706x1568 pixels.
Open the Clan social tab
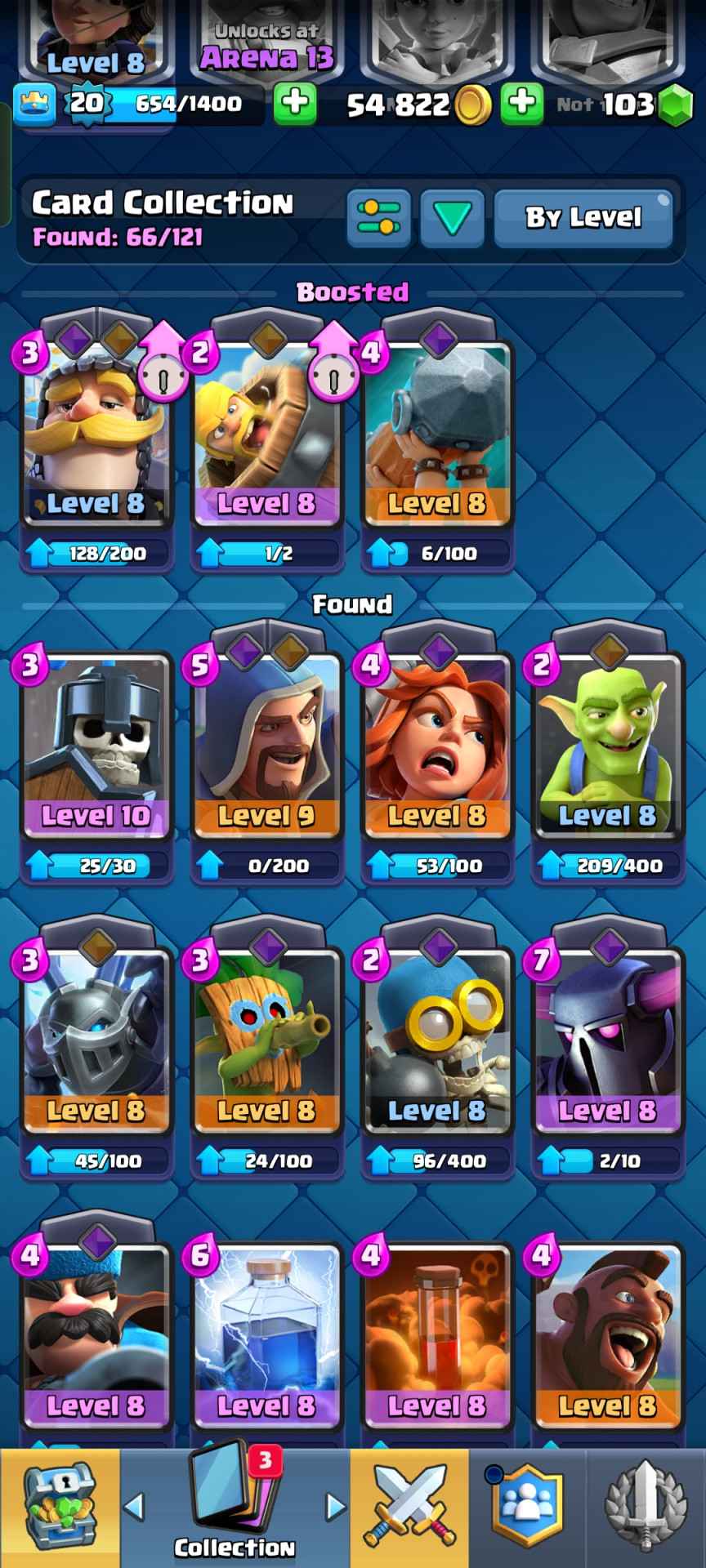click(x=527, y=1508)
